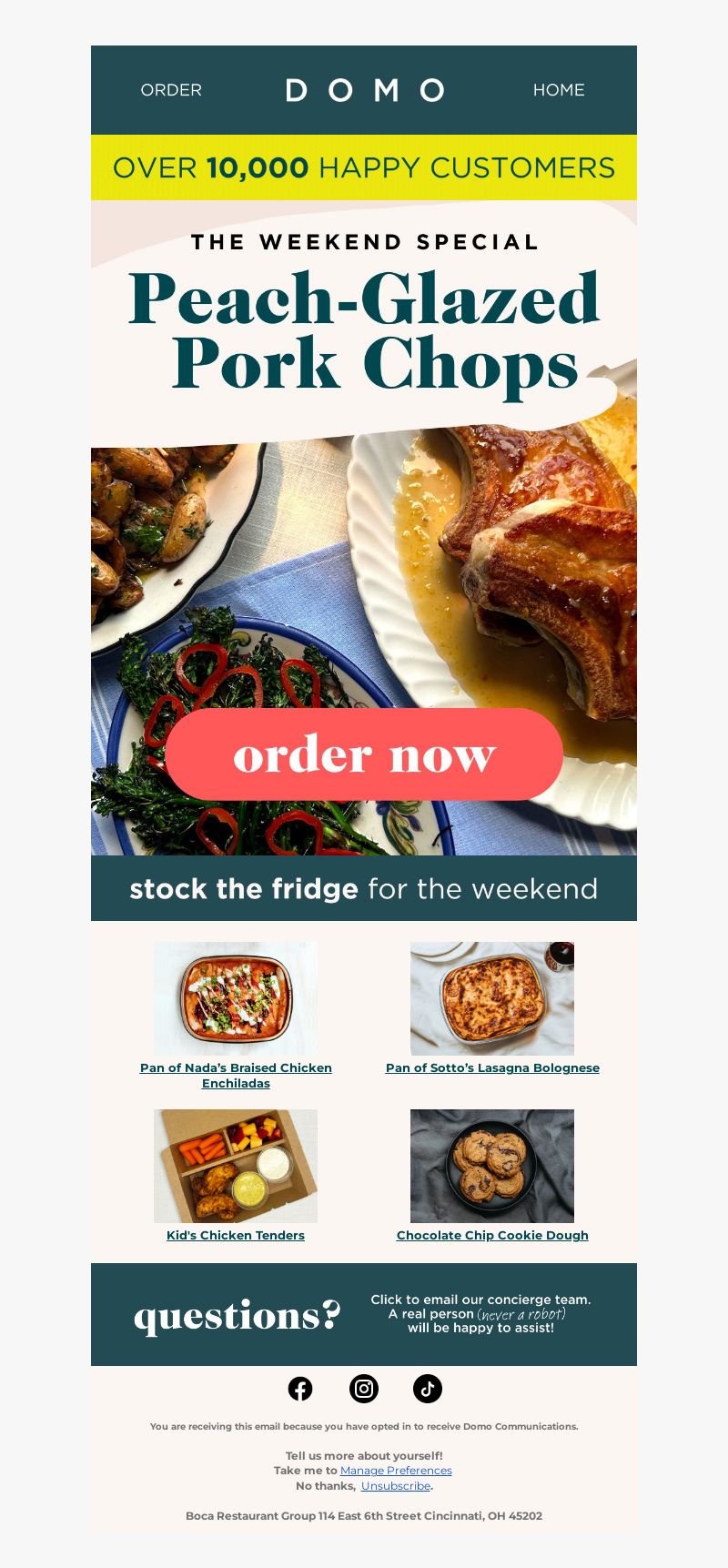This screenshot has width=728, height=1568.
Task: Select the Kid's Chicken Tenders picture
Action: click(x=236, y=1166)
